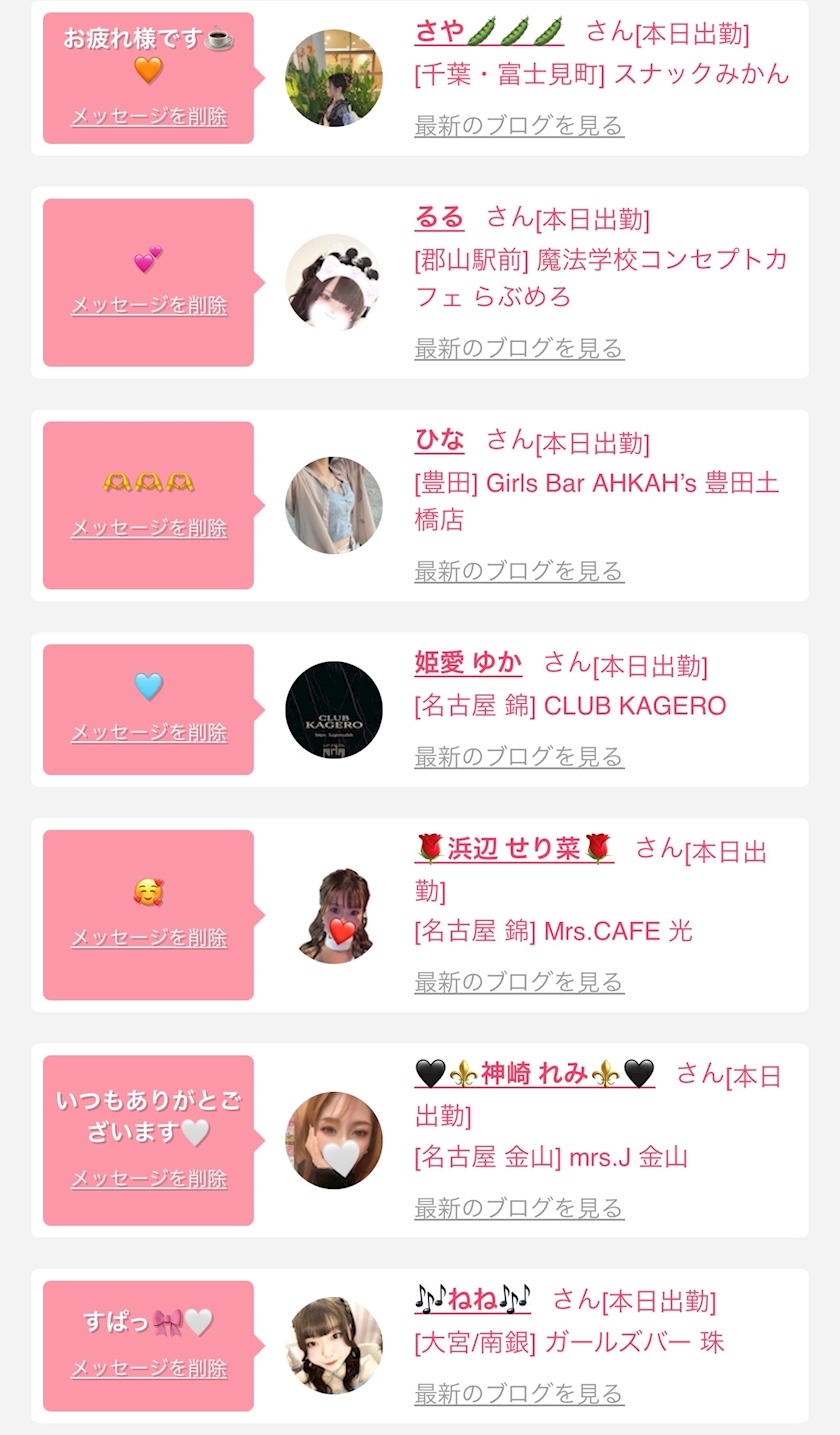Screen dimensions: 840x1435
Task: View latest blog of ひな
Action: coord(519,571)
